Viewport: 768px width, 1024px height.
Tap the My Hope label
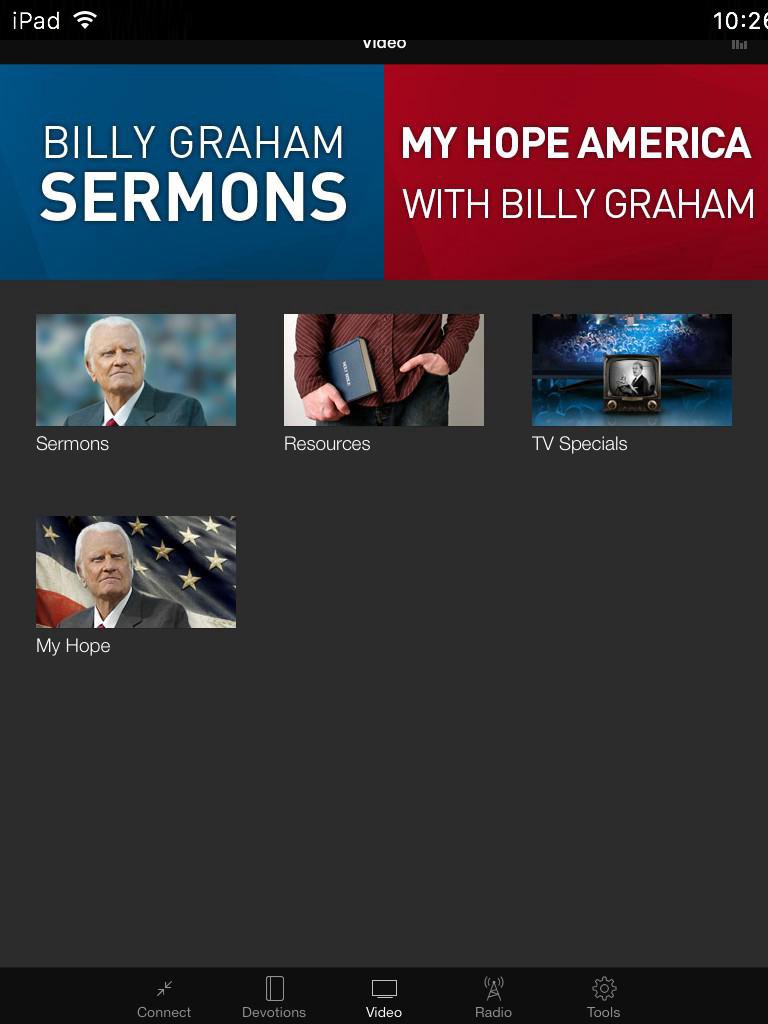click(73, 645)
